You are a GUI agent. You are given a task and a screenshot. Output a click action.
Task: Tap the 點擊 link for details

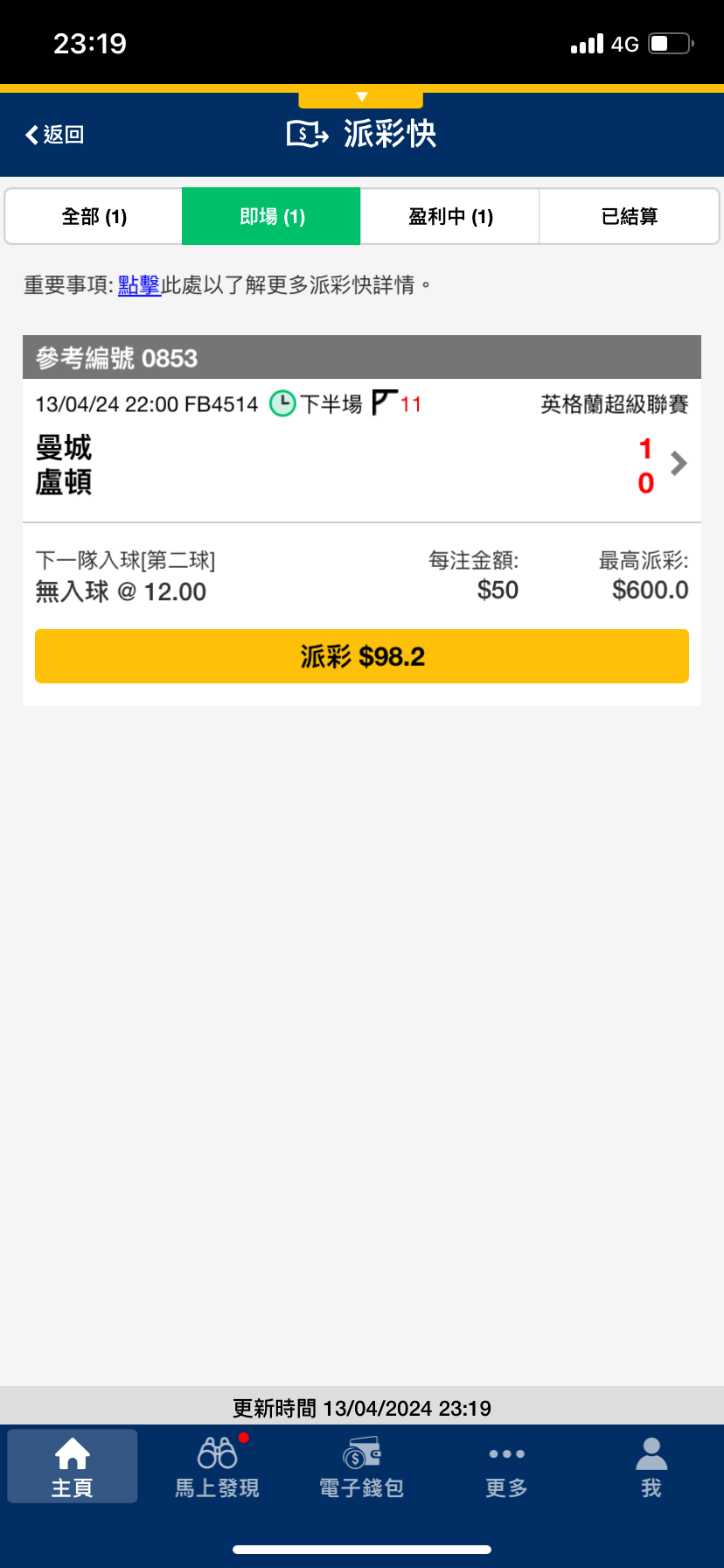(x=139, y=285)
